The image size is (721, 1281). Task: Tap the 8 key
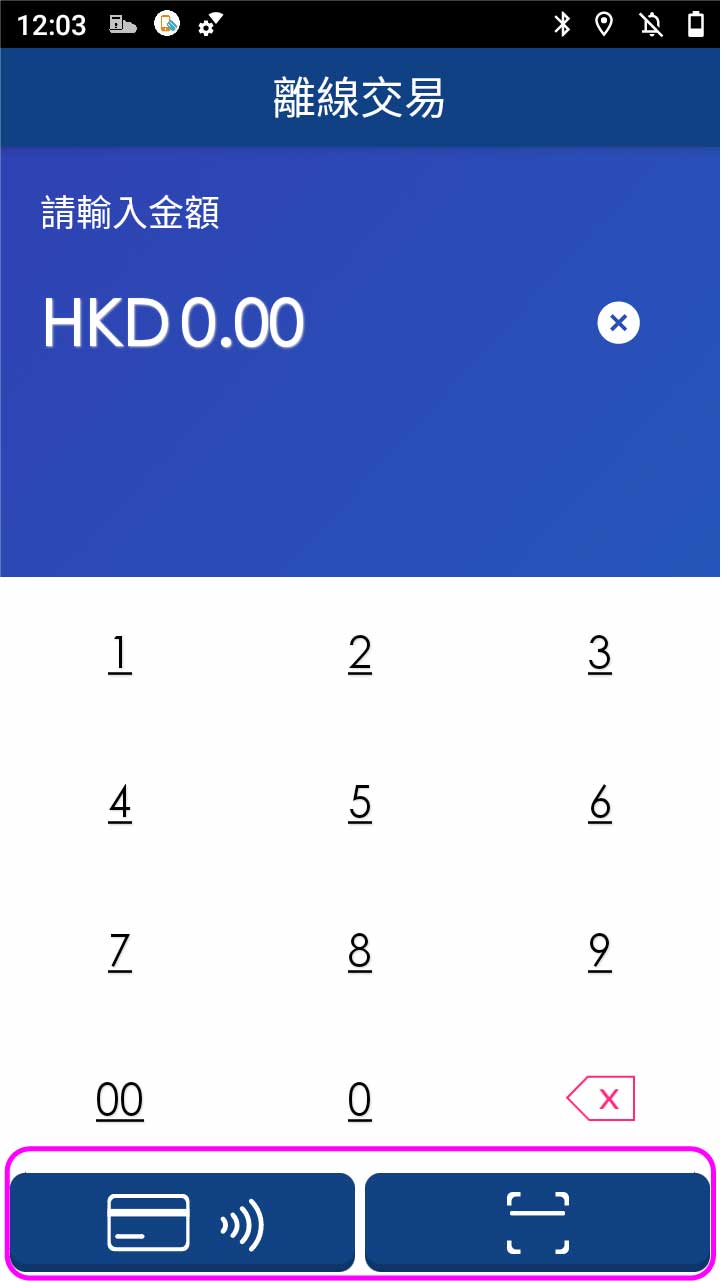(360, 952)
